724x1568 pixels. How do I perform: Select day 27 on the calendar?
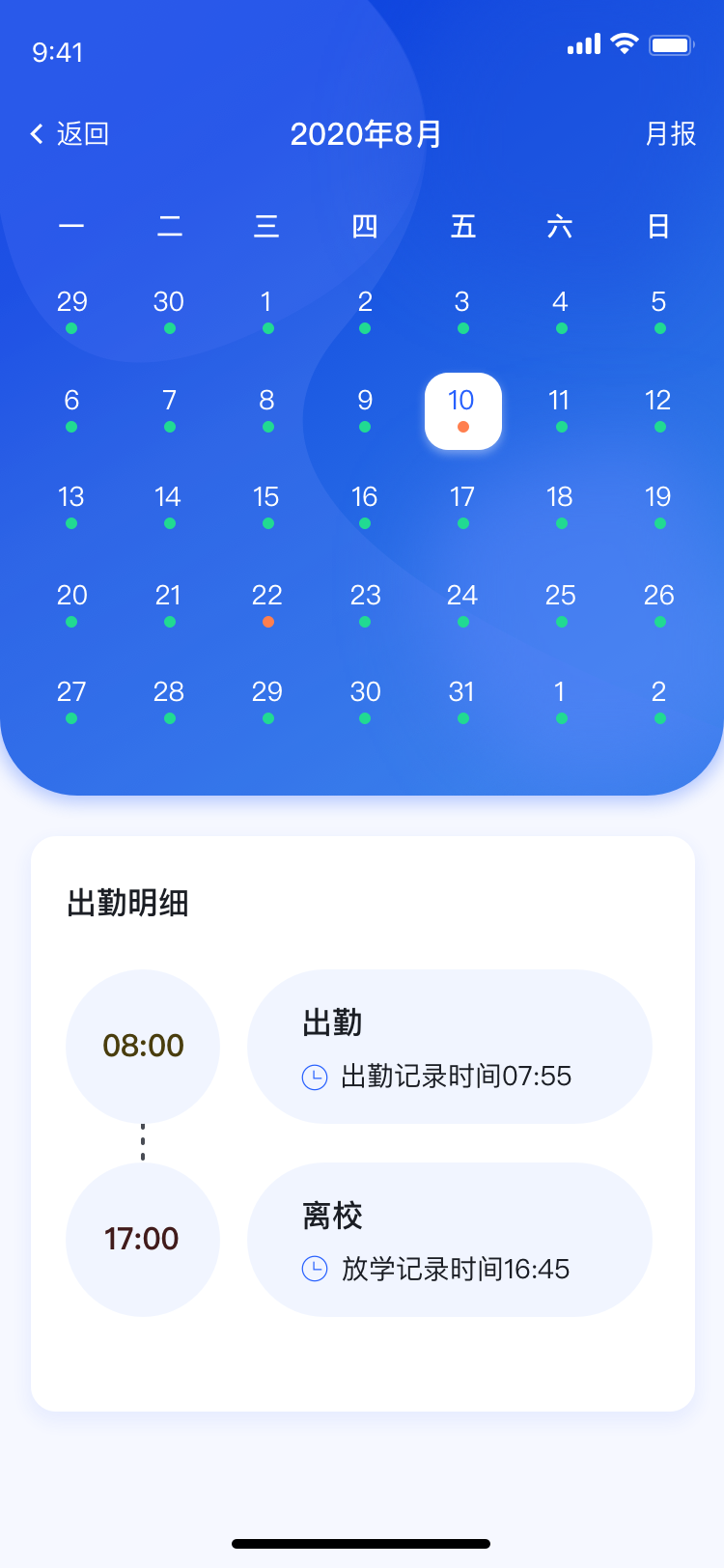pos(71,699)
